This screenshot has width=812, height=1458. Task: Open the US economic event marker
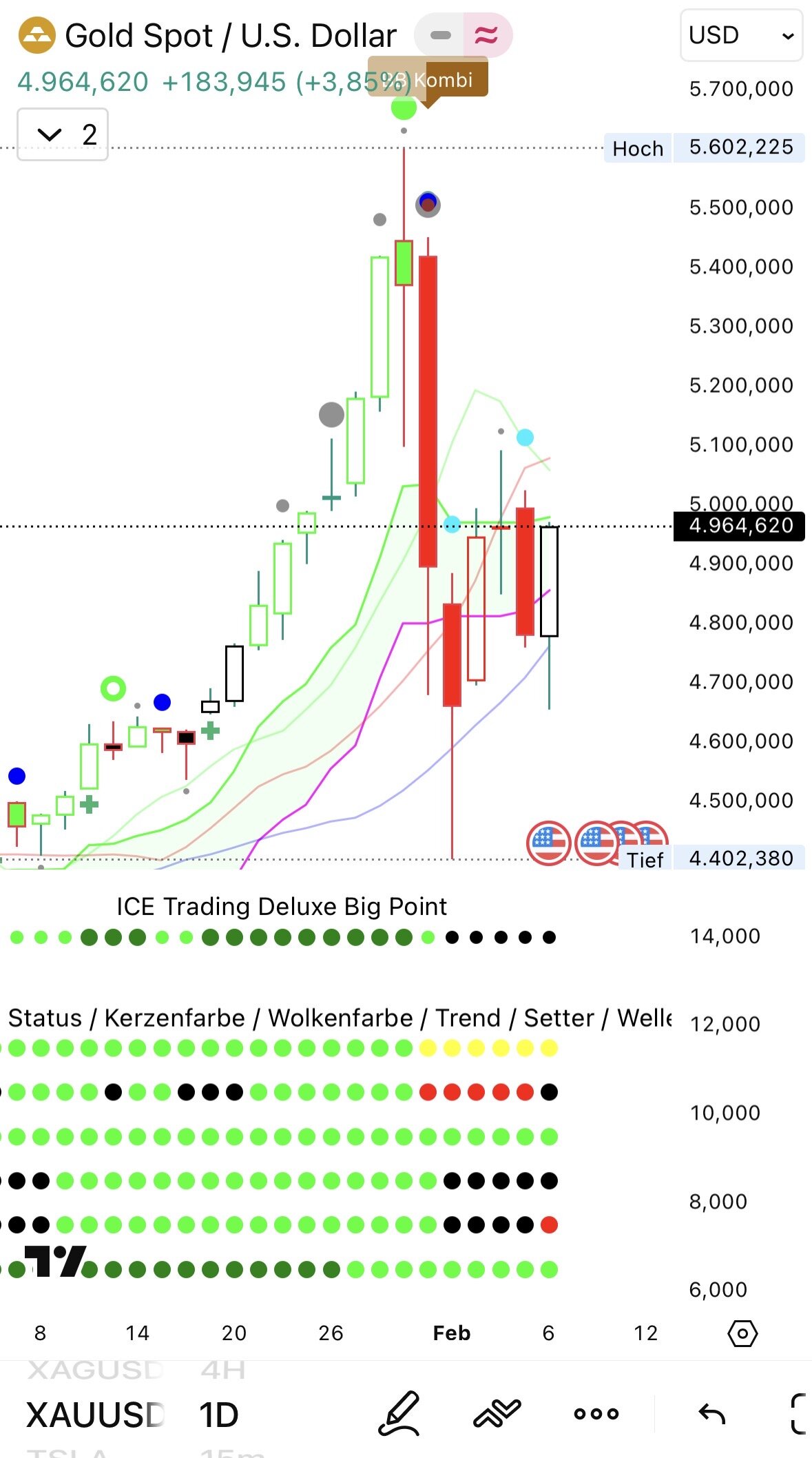click(x=548, y=842)
